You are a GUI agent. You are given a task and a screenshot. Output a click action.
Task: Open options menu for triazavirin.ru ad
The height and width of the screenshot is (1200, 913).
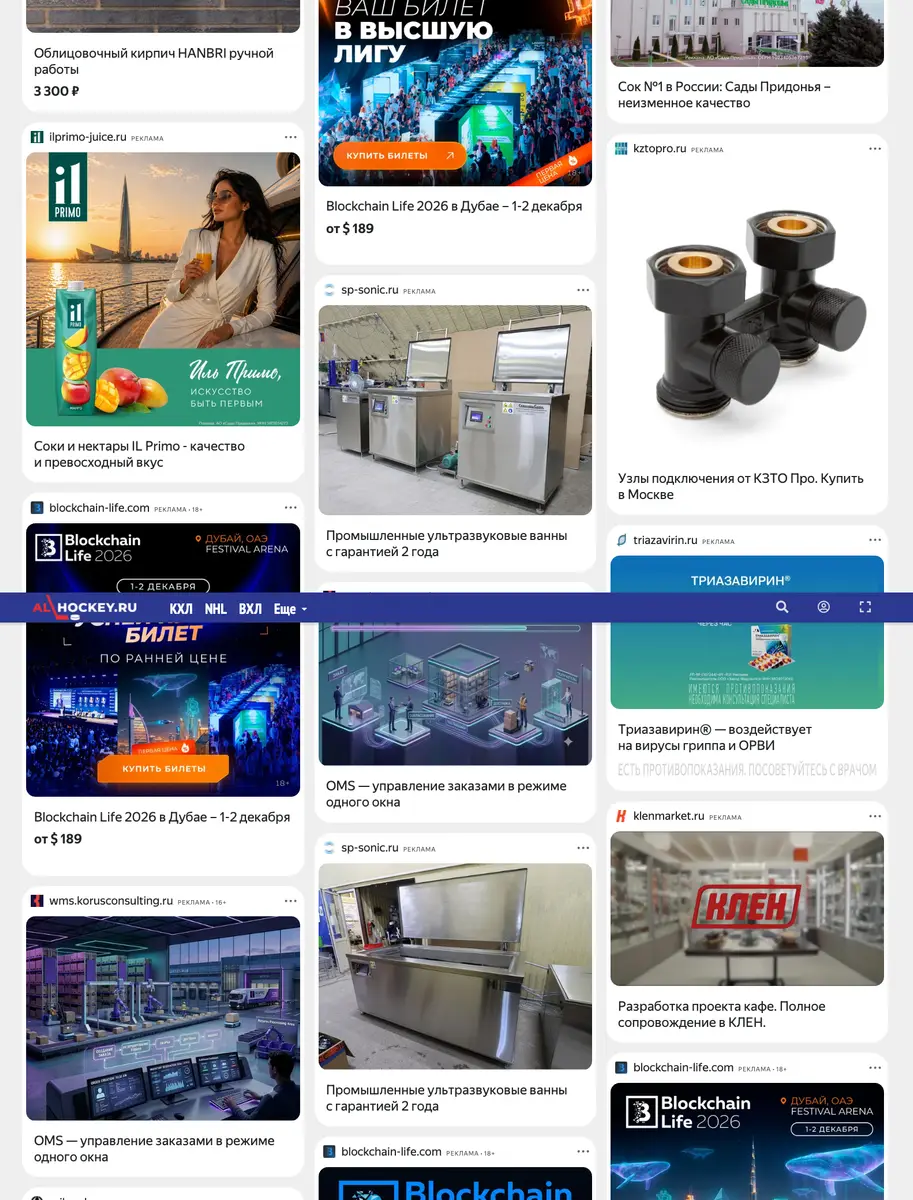(874, 540)
